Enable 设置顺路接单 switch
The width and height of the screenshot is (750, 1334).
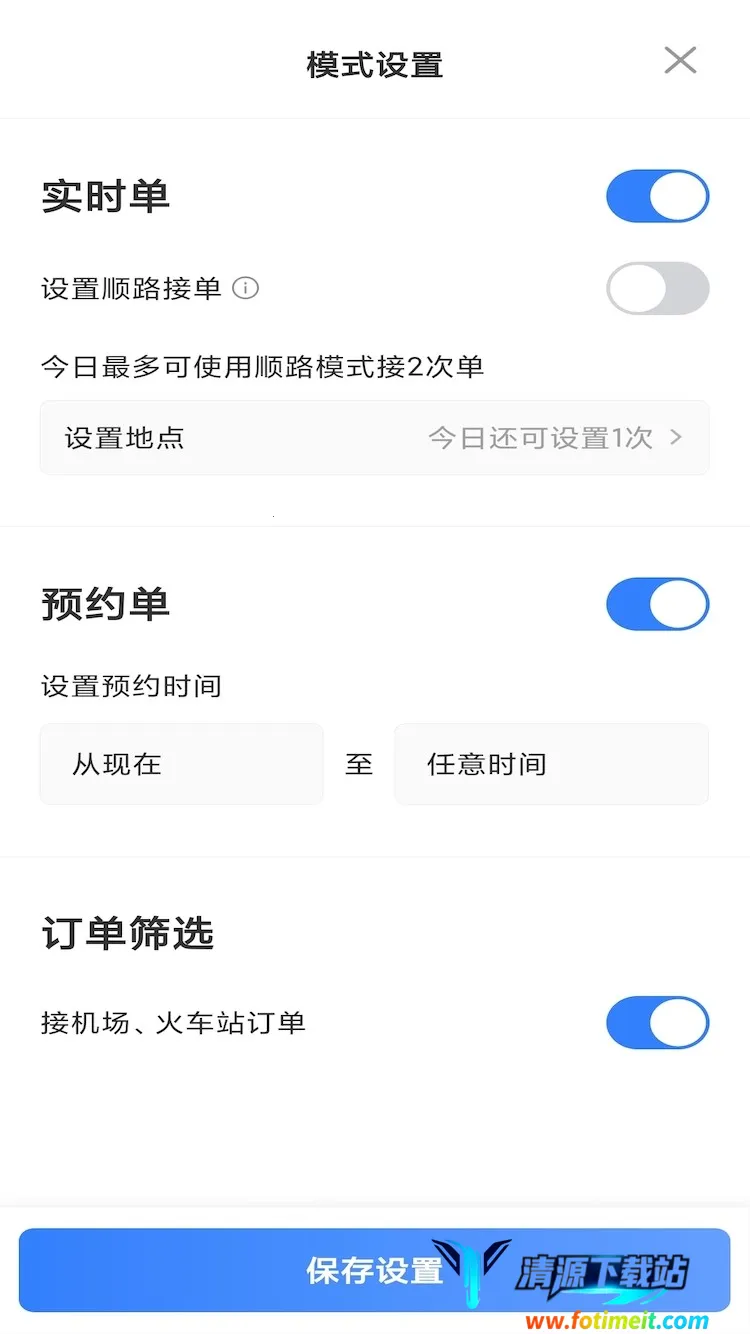point(657,289)
